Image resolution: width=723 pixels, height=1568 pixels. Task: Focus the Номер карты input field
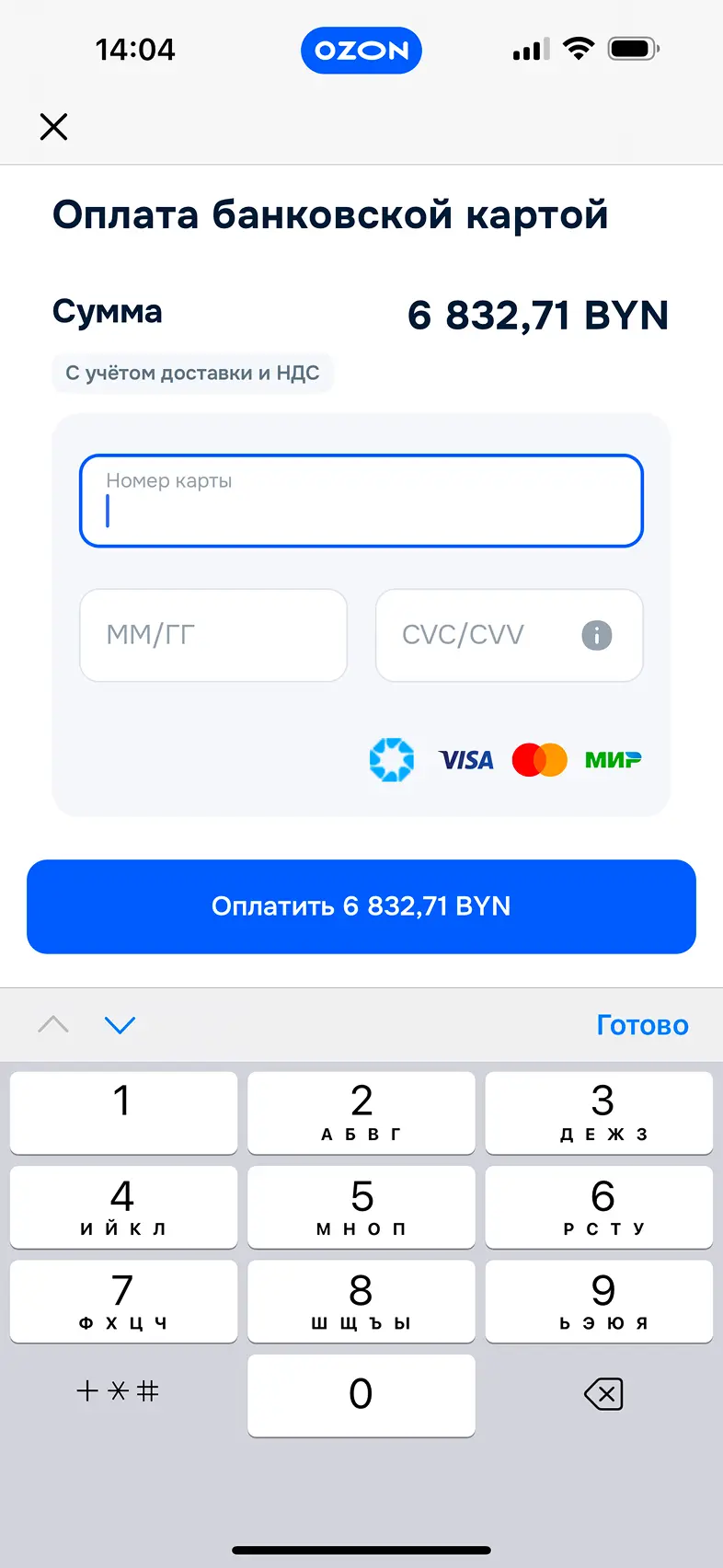tap(361, 502)
